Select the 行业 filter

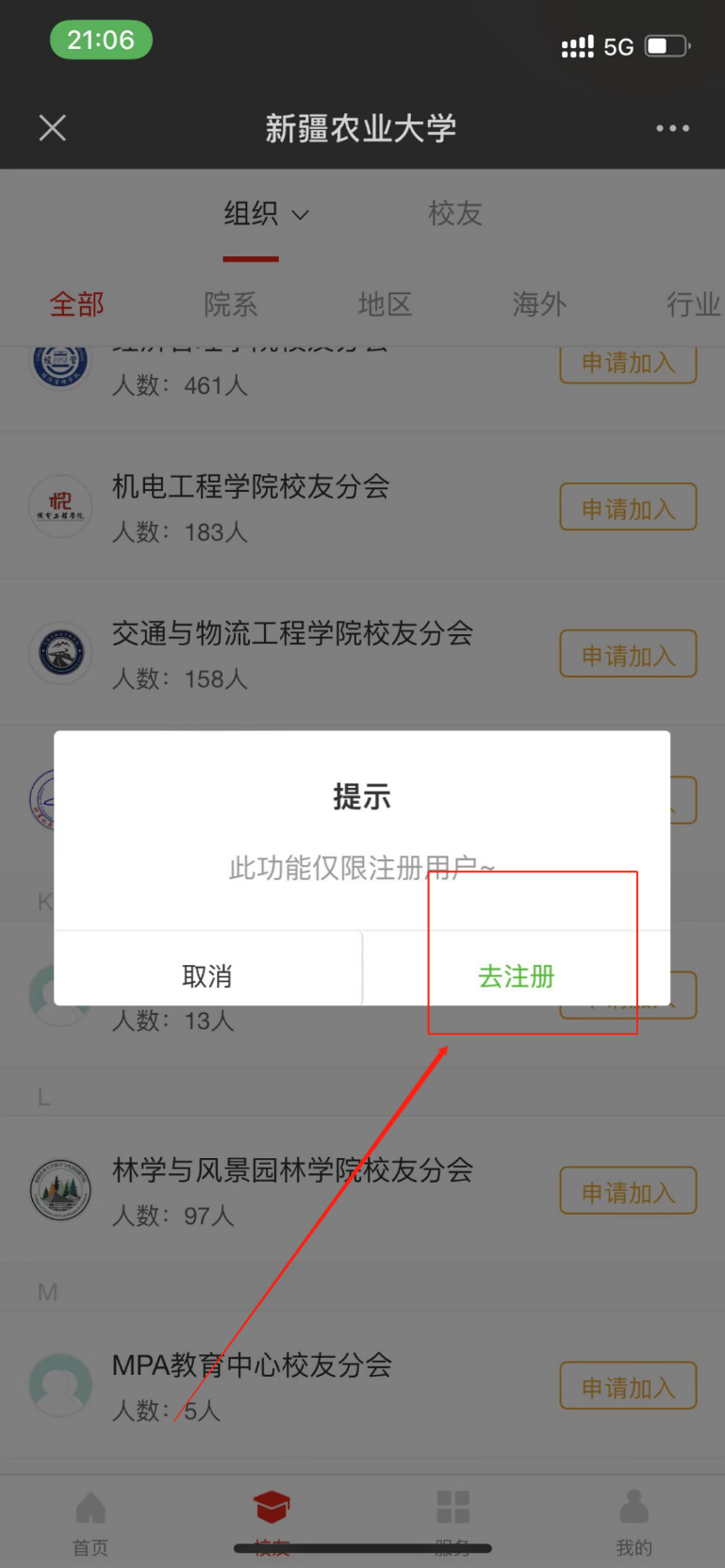coord(693,304)
